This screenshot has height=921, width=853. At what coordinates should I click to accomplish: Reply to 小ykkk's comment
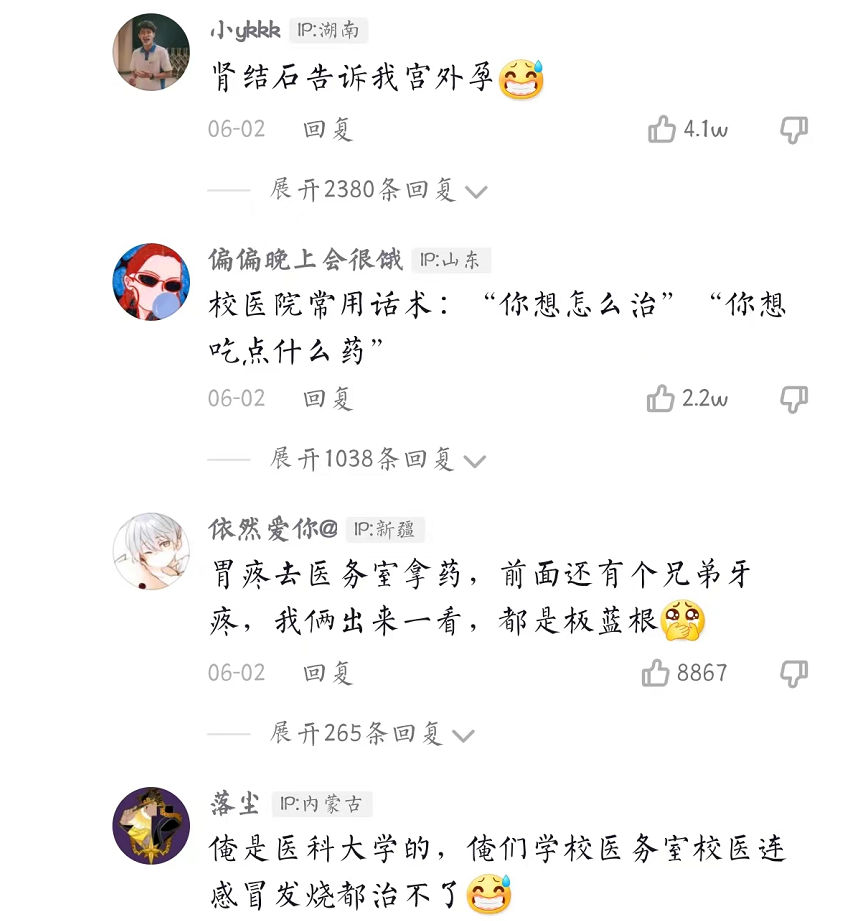(328, 129)
